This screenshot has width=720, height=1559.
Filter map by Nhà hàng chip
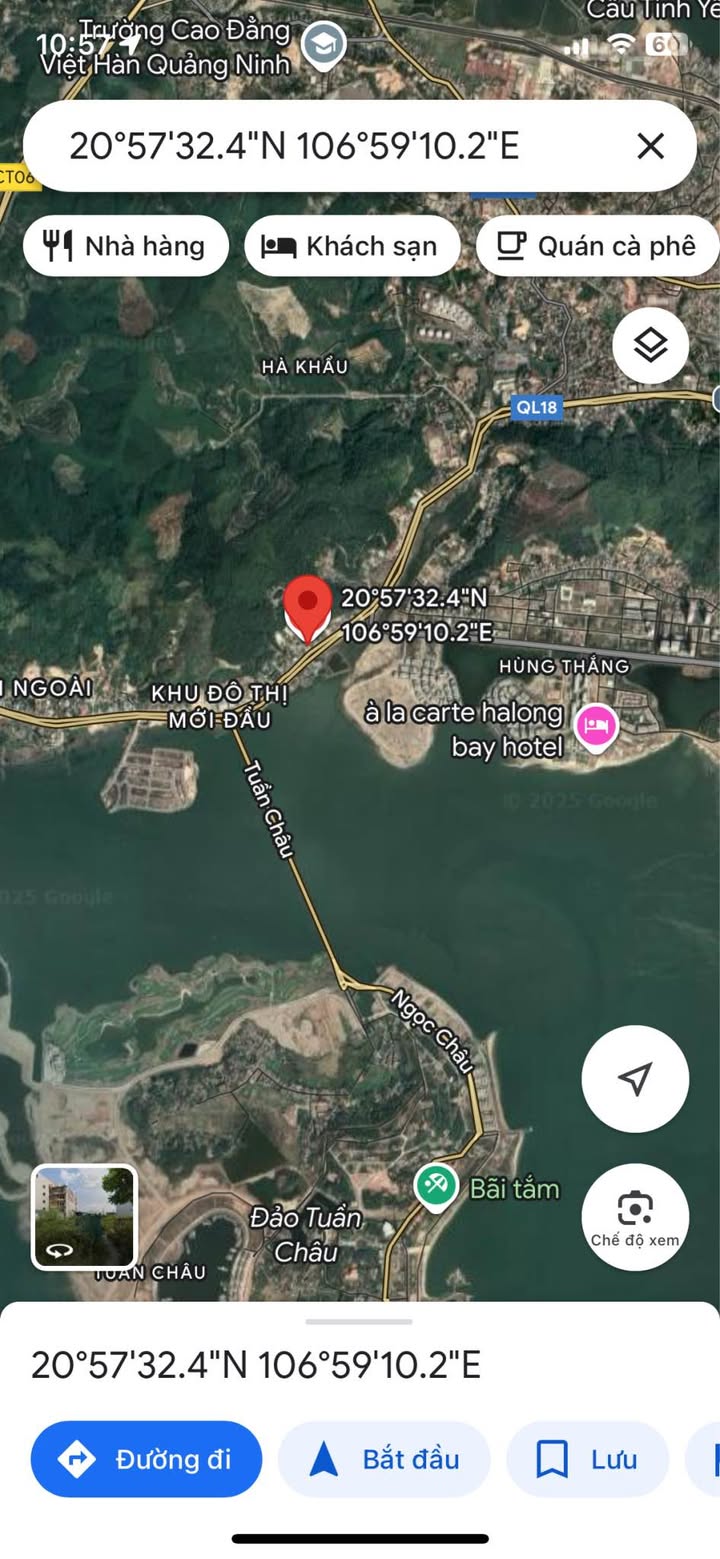(126, 246)
